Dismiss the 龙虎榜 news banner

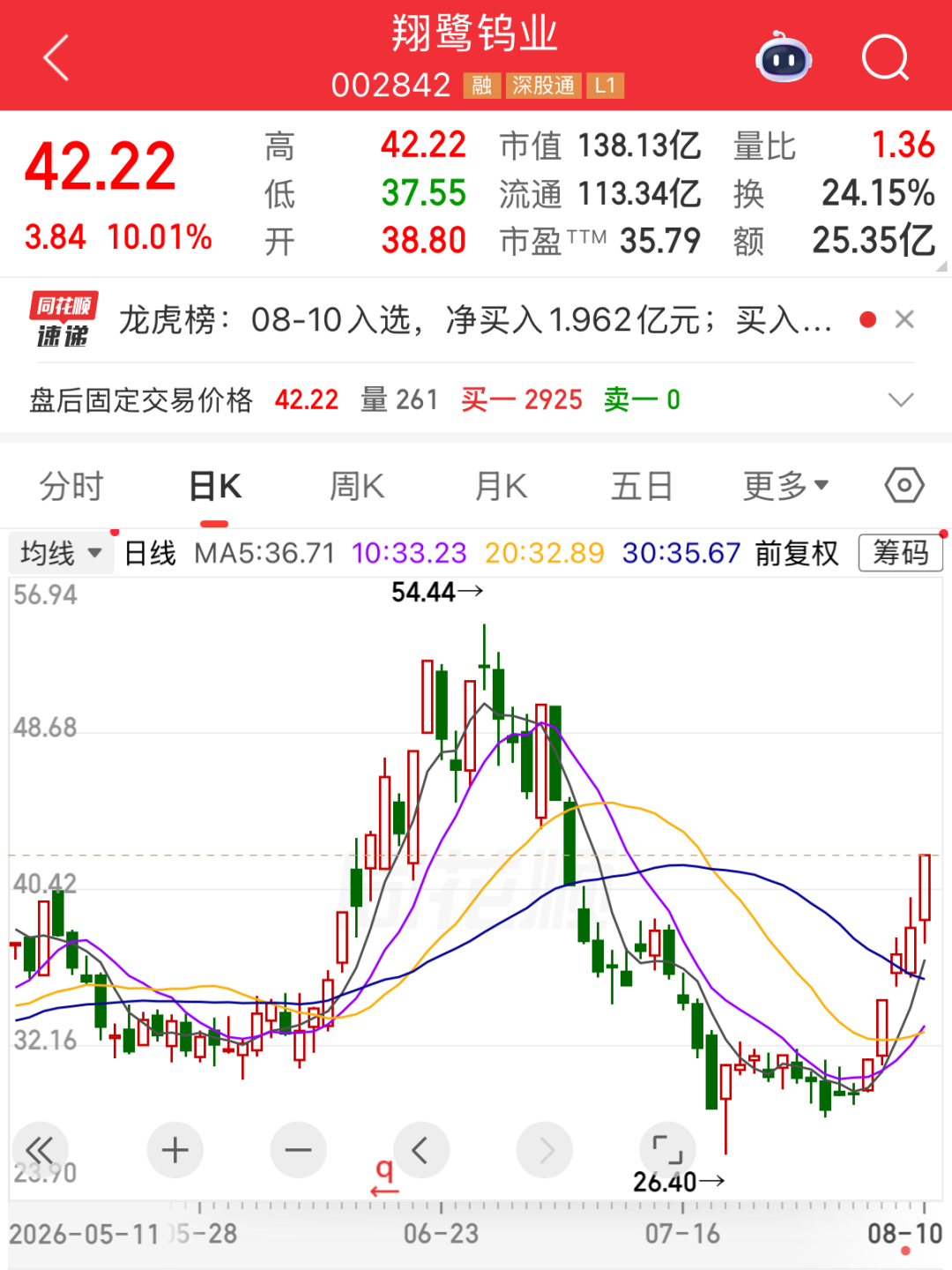[904, 319]
